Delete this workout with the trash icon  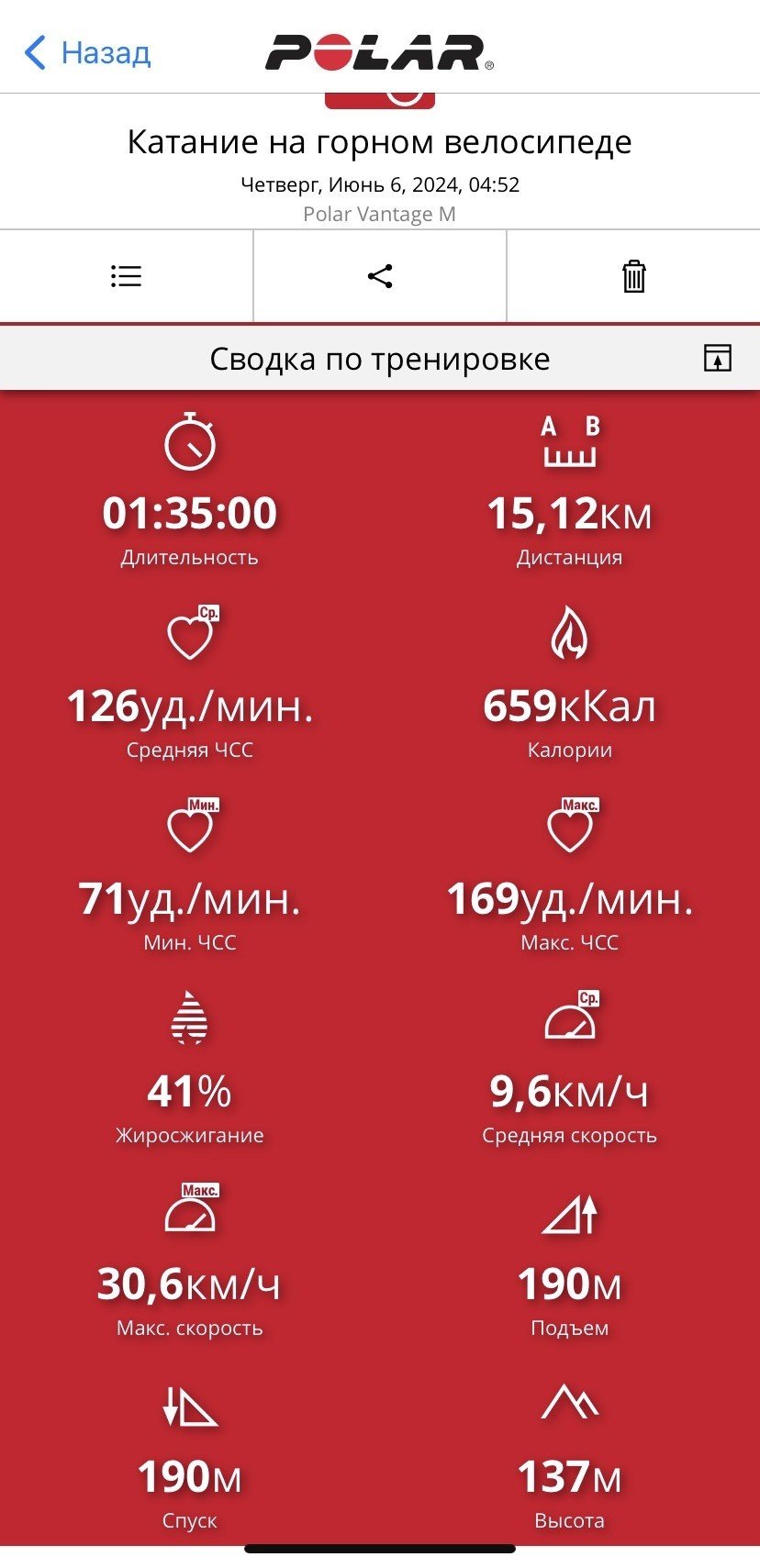(634, 276)
